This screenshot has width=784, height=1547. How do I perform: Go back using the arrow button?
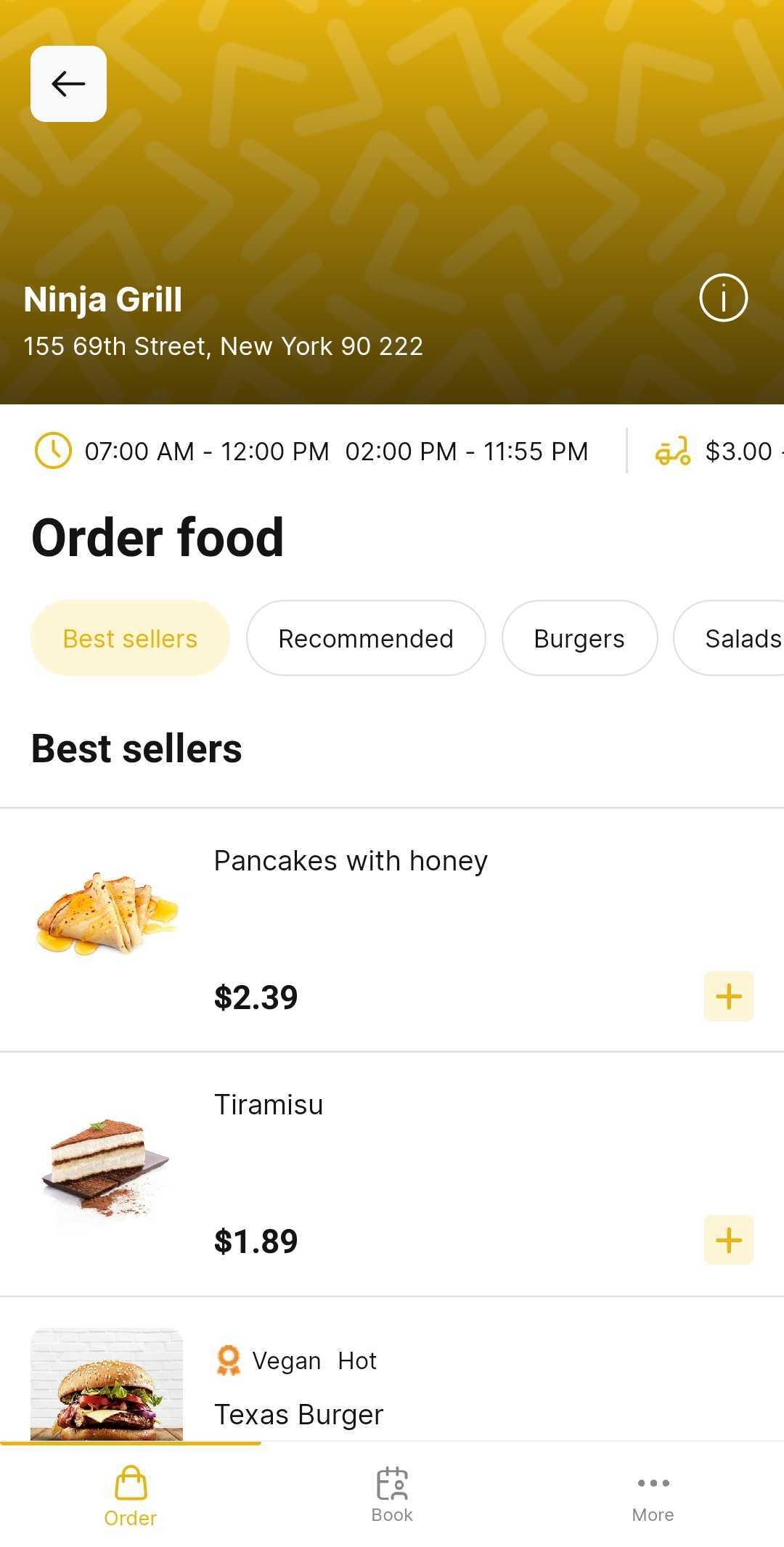68,83
